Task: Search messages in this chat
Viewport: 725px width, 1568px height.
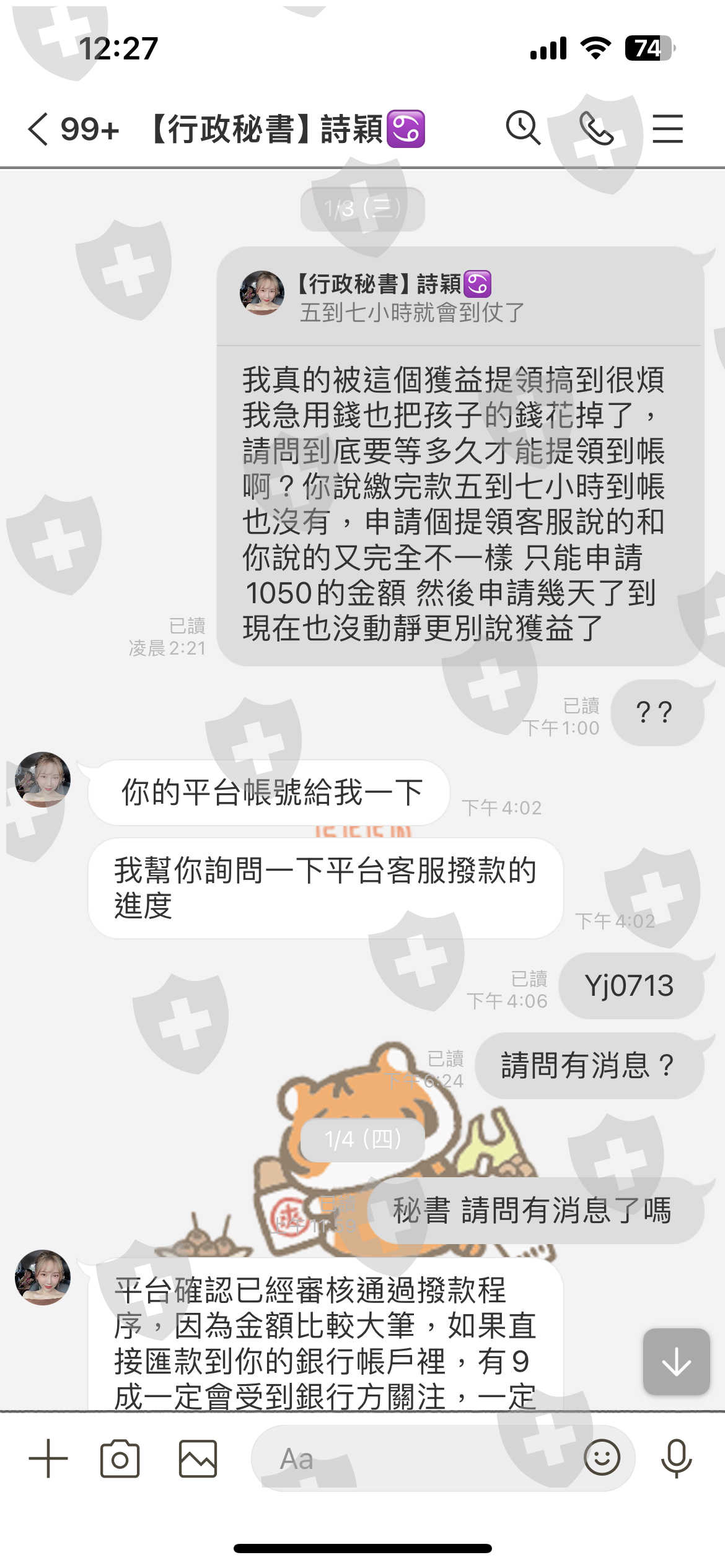Action: [524, 128]
